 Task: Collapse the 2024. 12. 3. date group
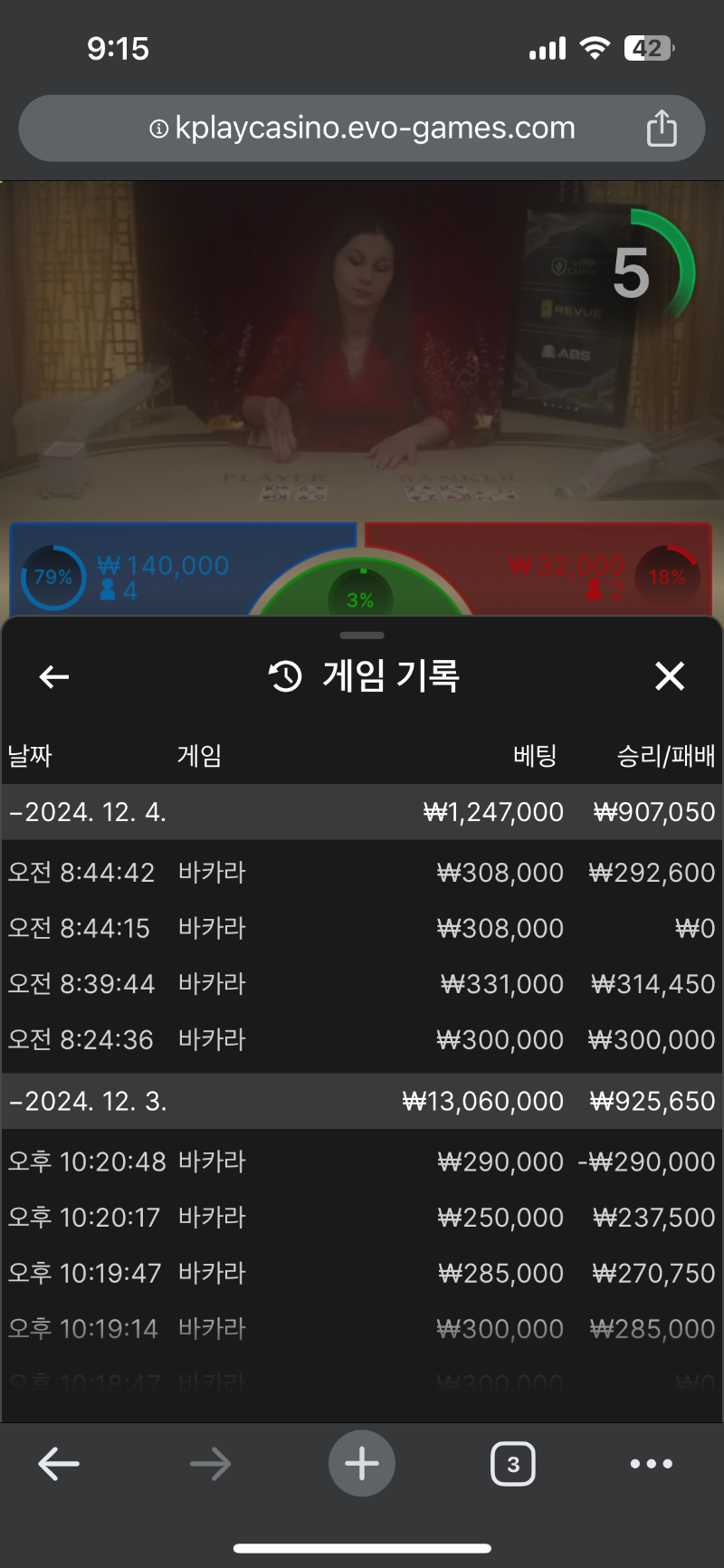(x=362, y=1101)
